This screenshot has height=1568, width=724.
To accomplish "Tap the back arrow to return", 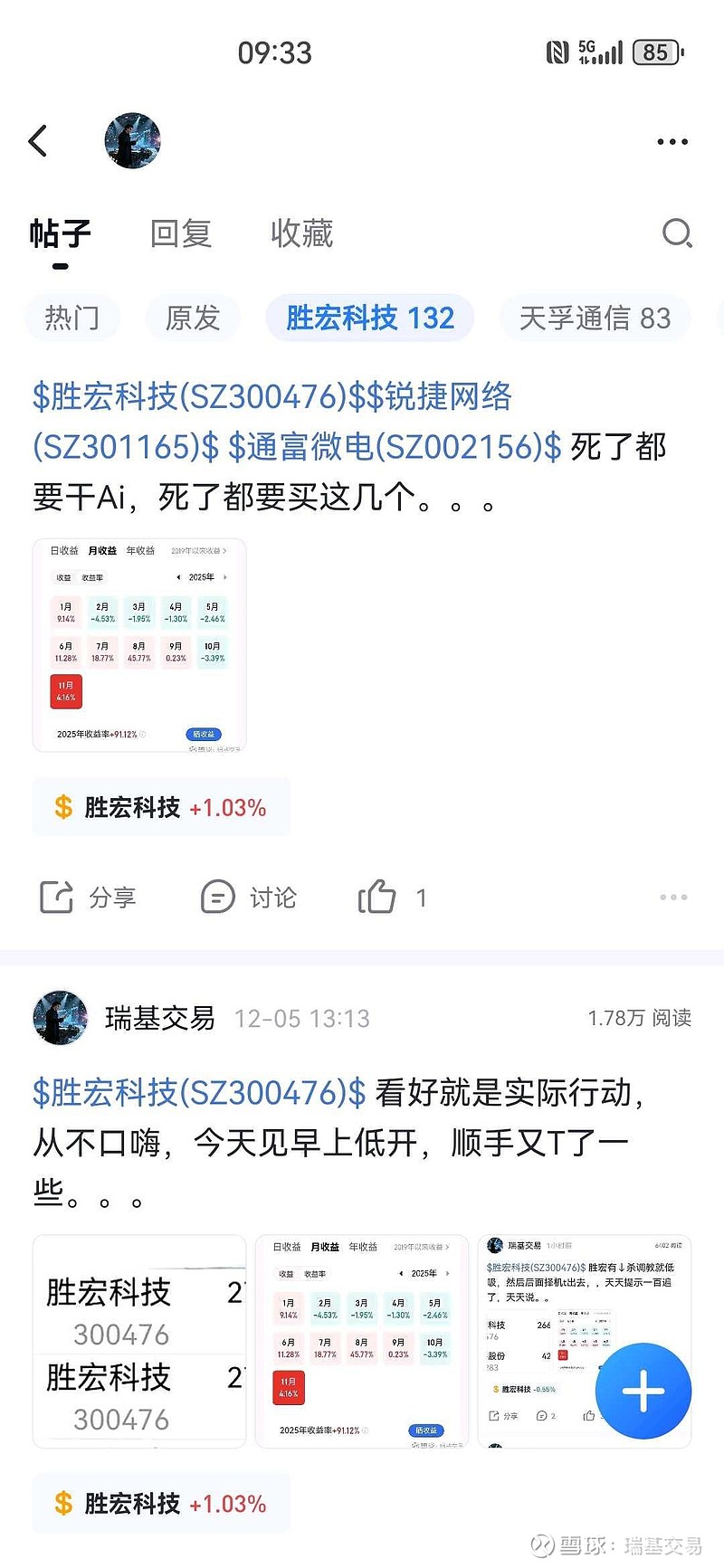I will tap(38, 141).
